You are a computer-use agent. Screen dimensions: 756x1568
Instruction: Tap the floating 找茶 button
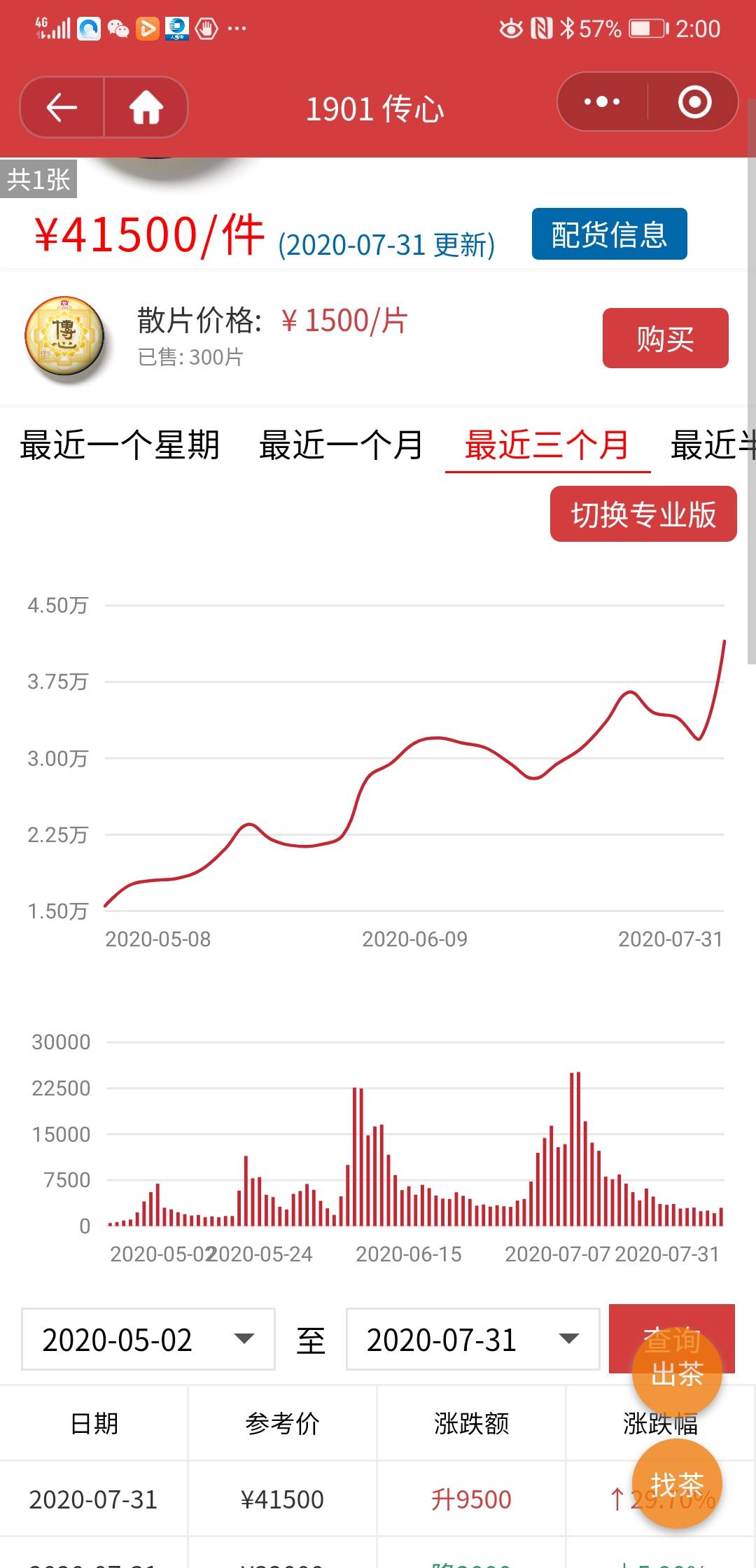677,1484
